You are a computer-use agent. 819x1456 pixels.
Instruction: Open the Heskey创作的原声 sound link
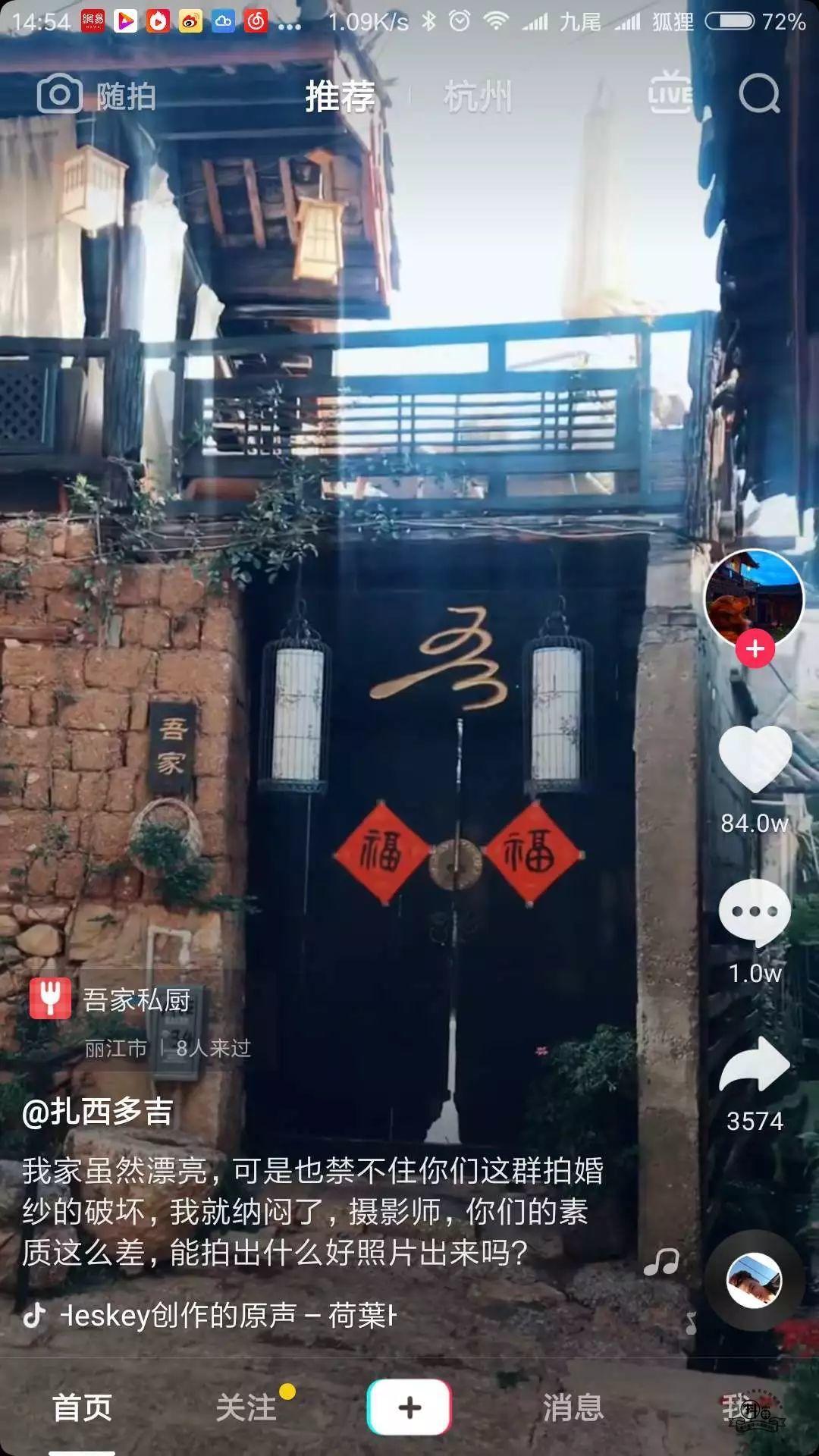(x=227, y=1316)
